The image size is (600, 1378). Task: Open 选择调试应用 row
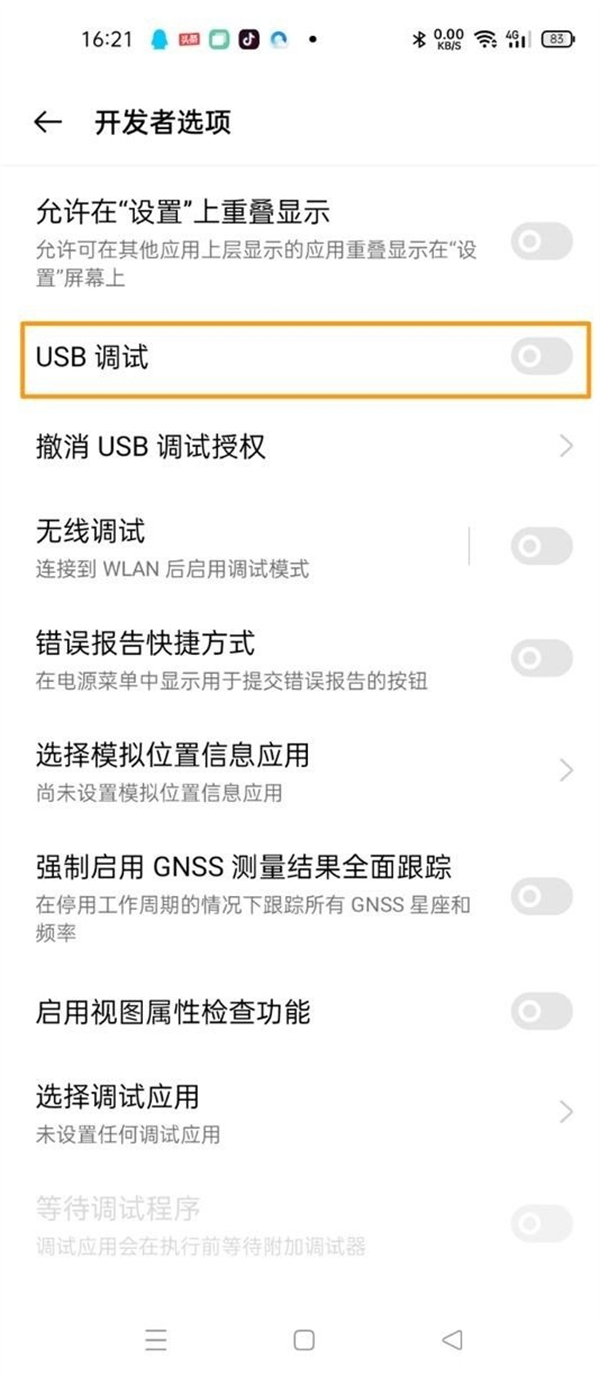pyautogui.click(x=300, y=1111)
